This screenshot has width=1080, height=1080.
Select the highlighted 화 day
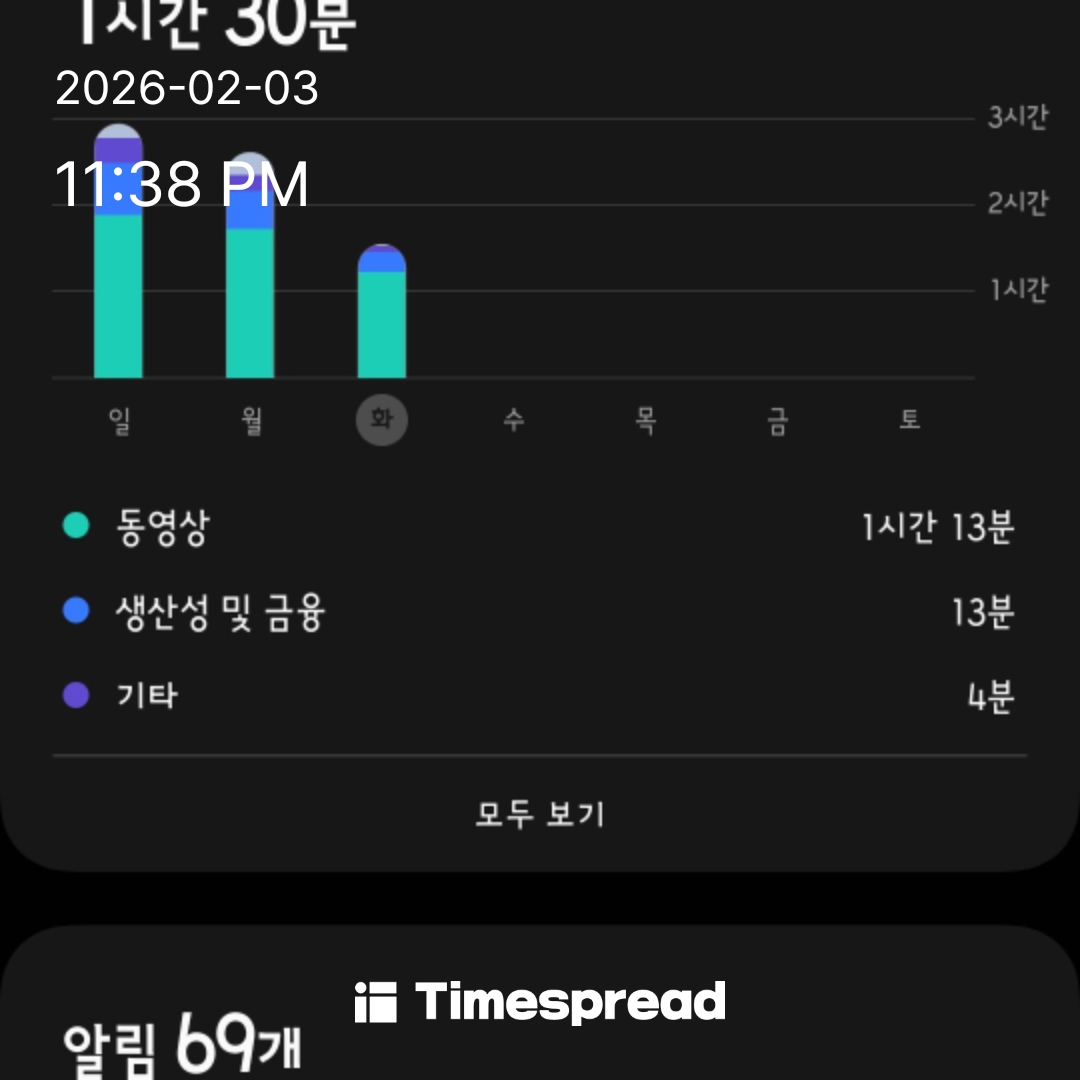[x=382, y=421]
